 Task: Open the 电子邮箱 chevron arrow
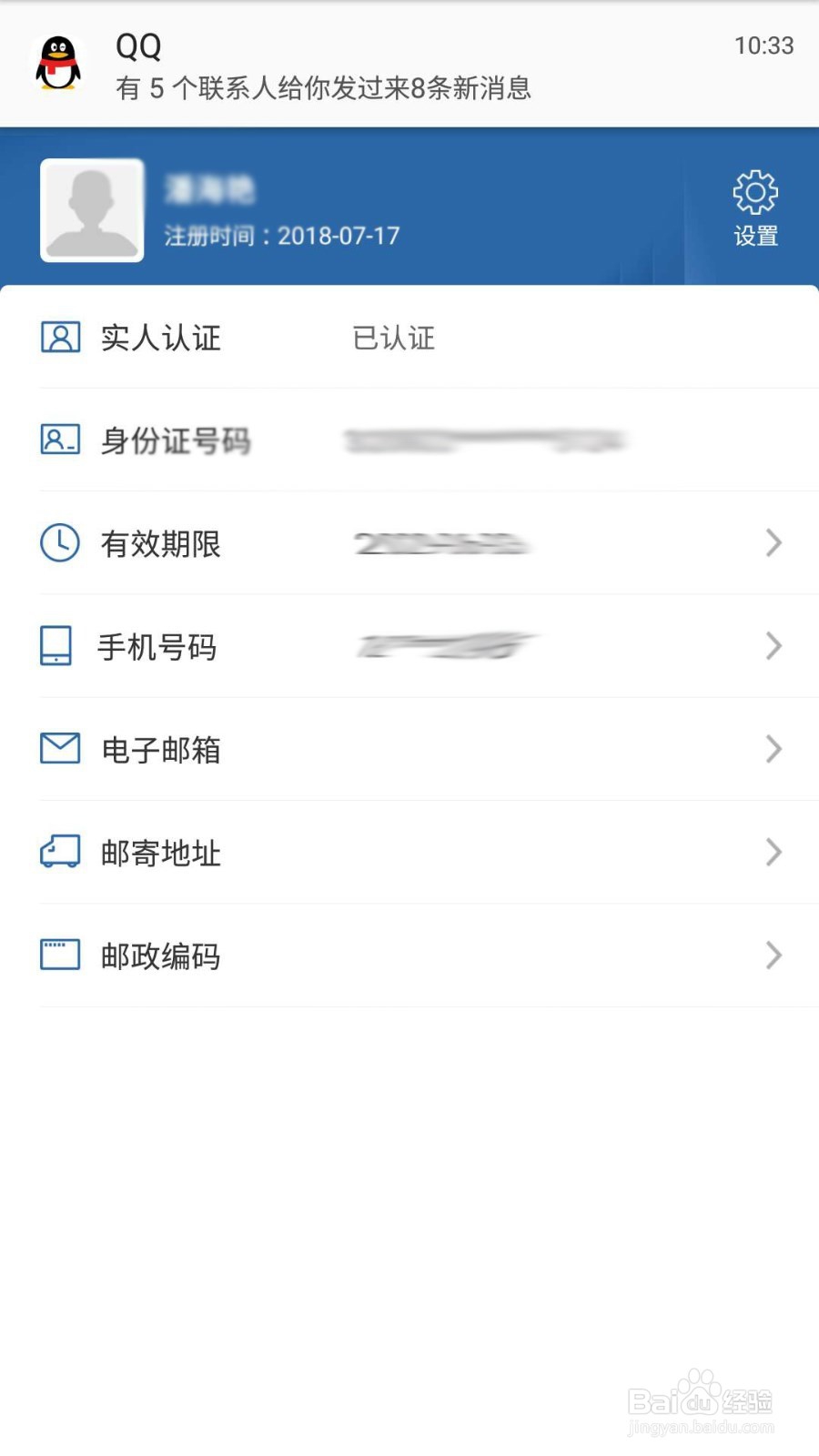click(x=773, y=749)
